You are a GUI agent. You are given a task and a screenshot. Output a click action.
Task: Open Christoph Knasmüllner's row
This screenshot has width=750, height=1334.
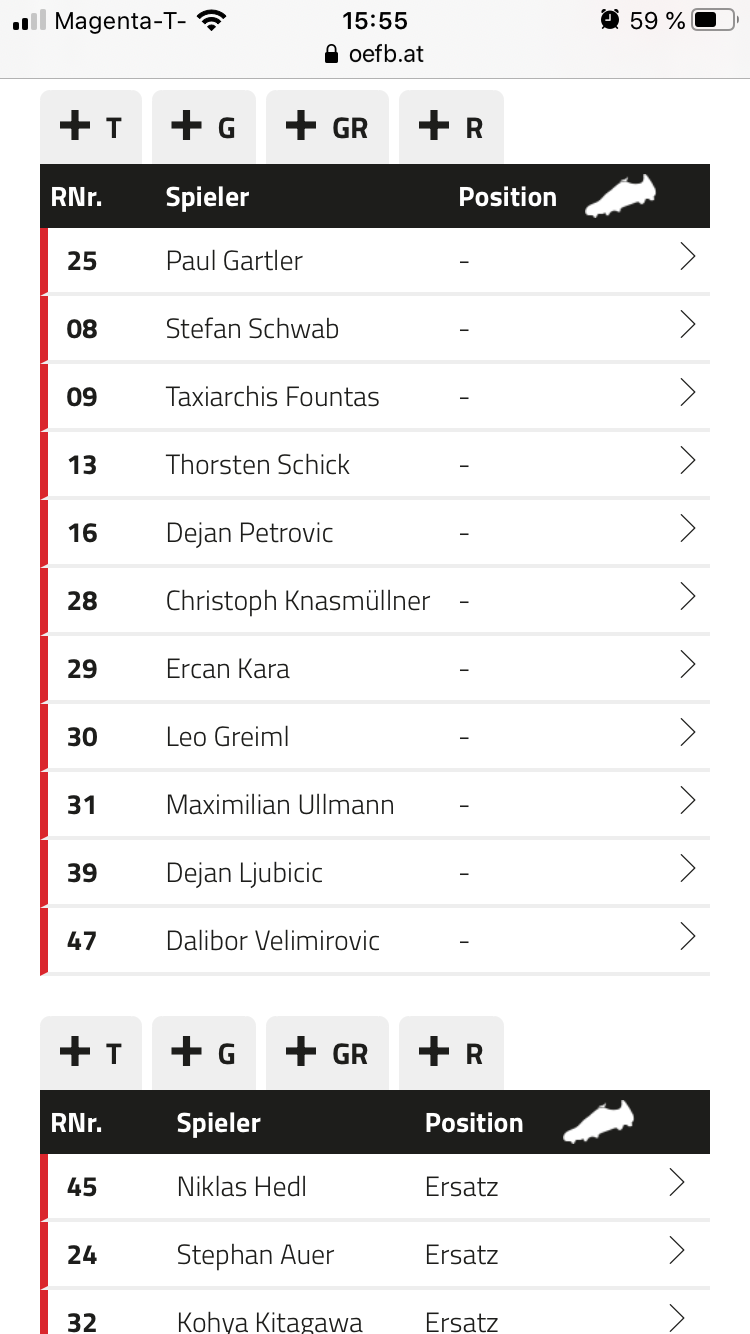pos(375,601)
